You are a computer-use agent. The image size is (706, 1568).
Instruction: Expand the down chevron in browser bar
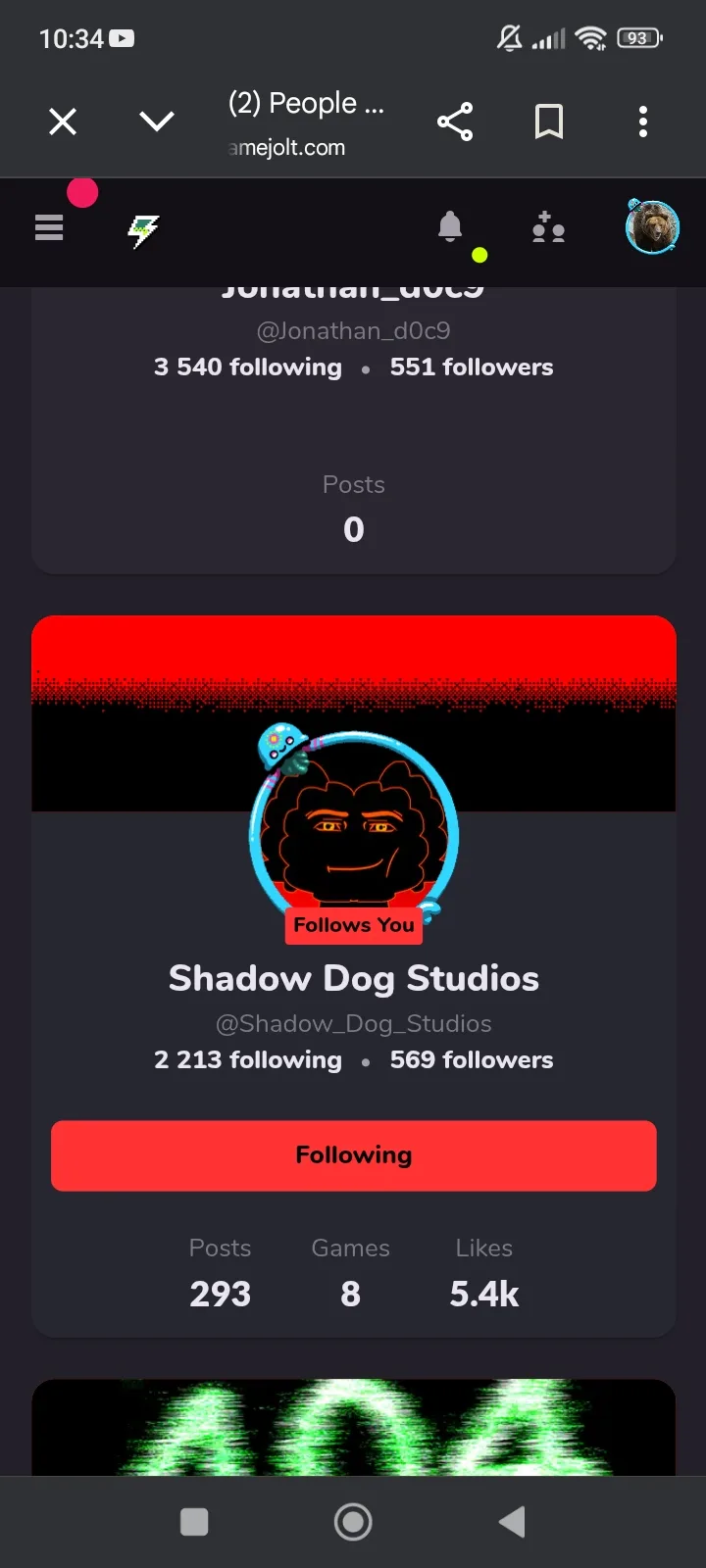tap(157, 122)
